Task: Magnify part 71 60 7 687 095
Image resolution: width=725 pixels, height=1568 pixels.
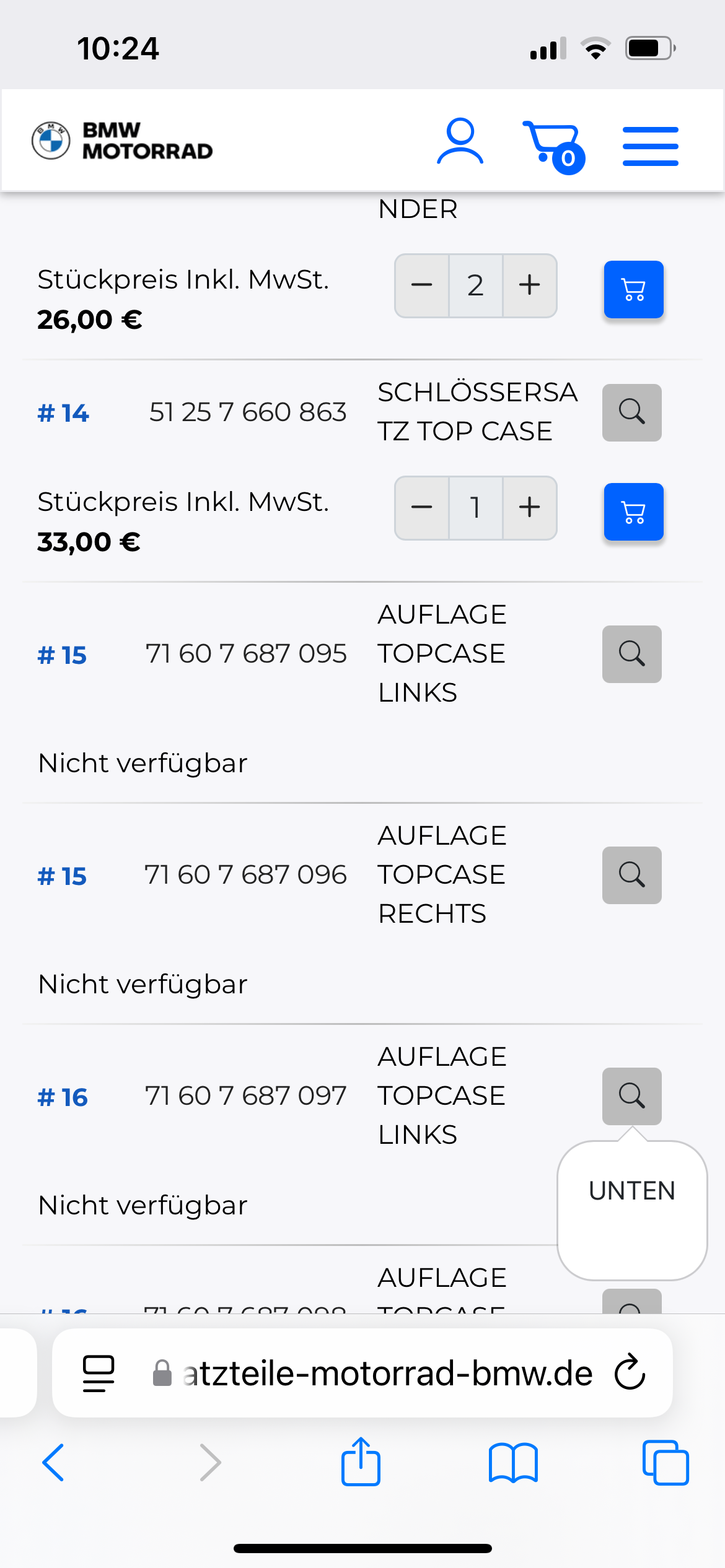Action: (x=632, y=654)
